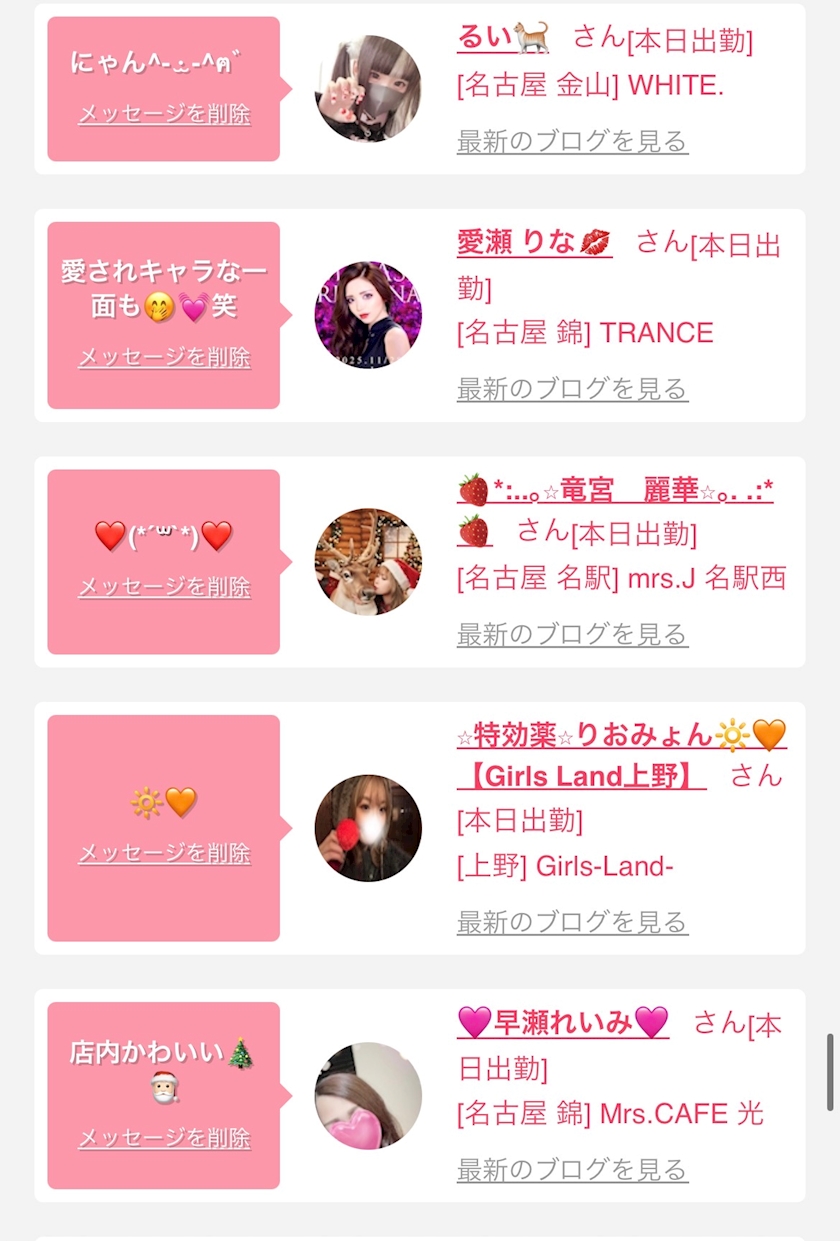Open 竜宮 麗華's profile link
The image size is (840, 1241).
click(615, 491)
